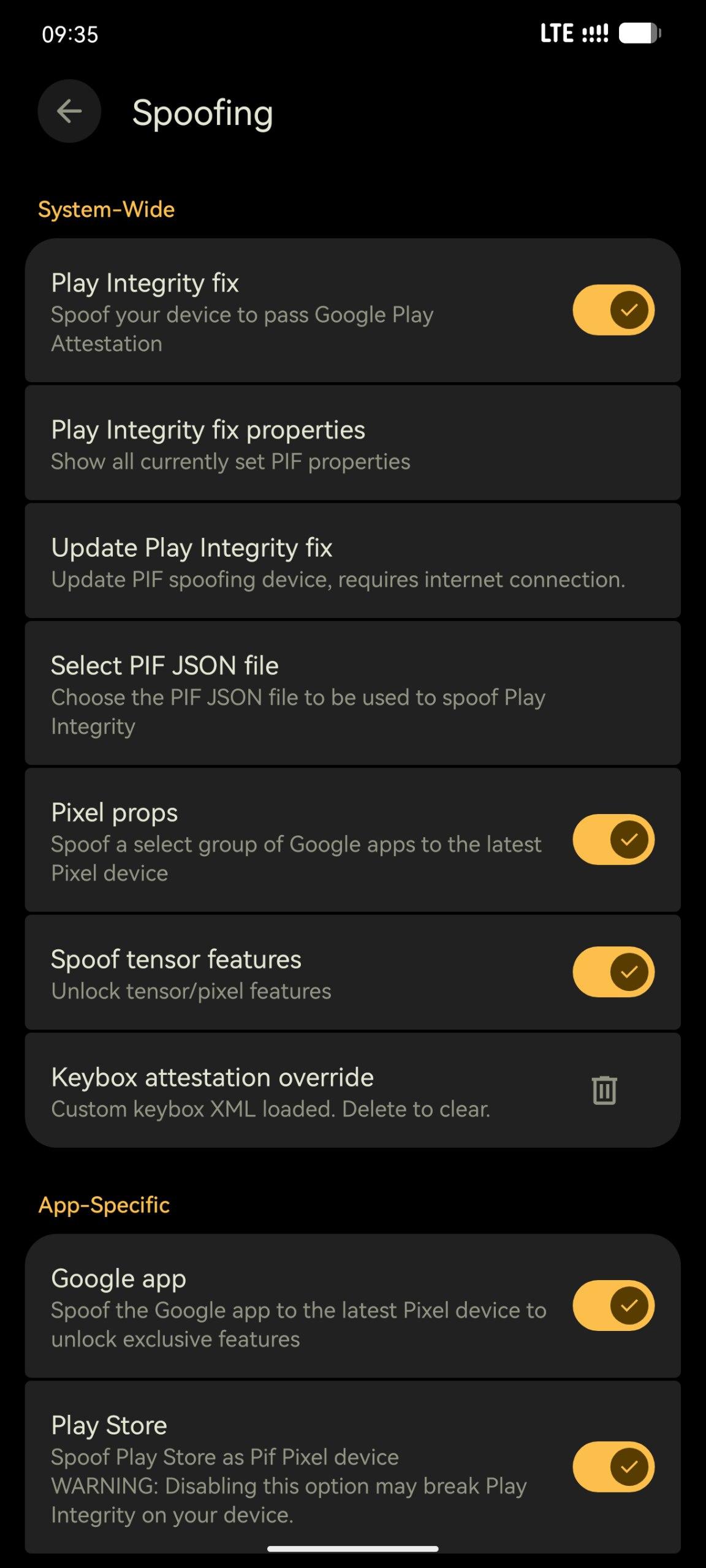Delete the custom keybox with the trash icon
The width and height of the screenshot is (706, 1568).
click(x=604, y=1090)
